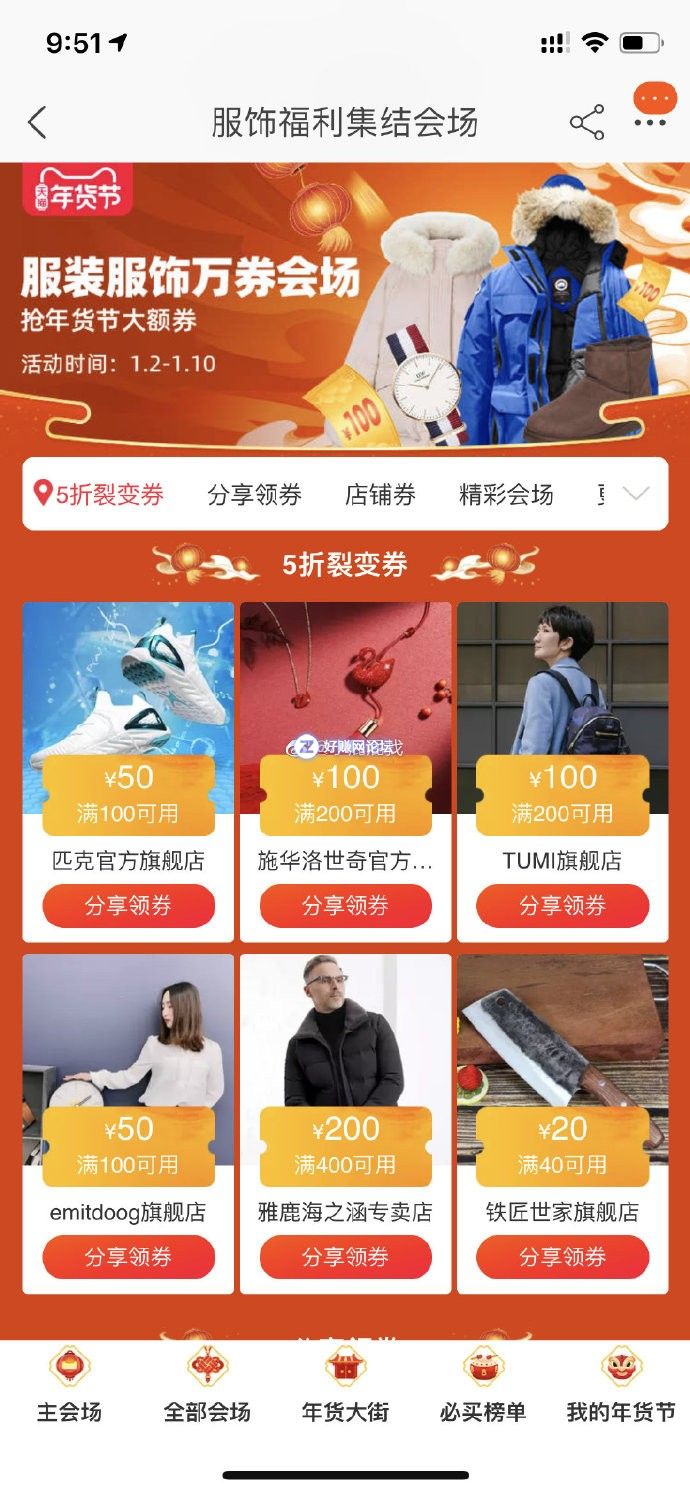Switch to the 店铺券 tab
The height and width of the screenshot is (1494, 690).
point(380,494)
